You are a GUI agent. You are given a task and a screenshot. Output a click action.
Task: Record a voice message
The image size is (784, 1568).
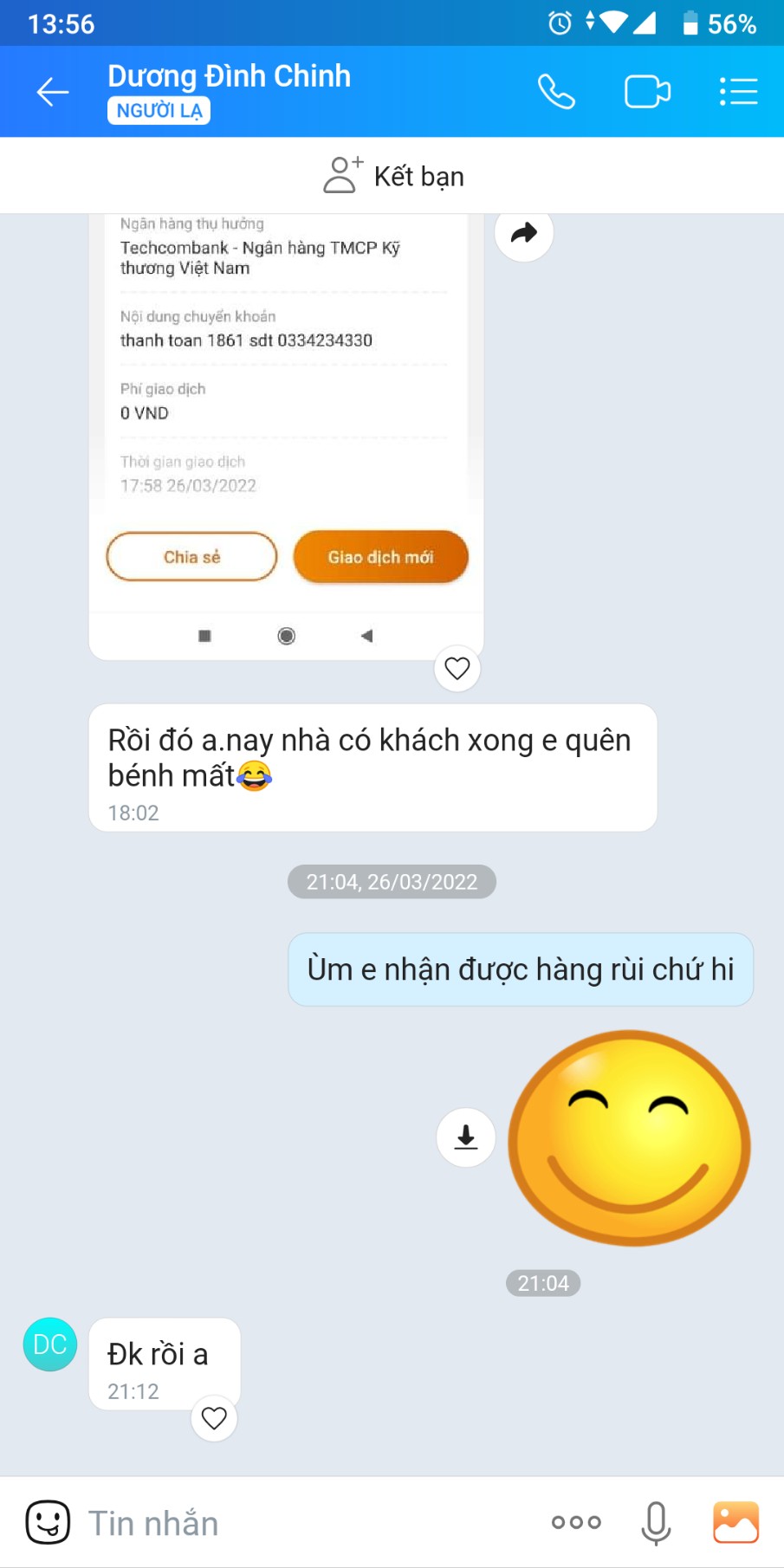(x=656, y=1522)
